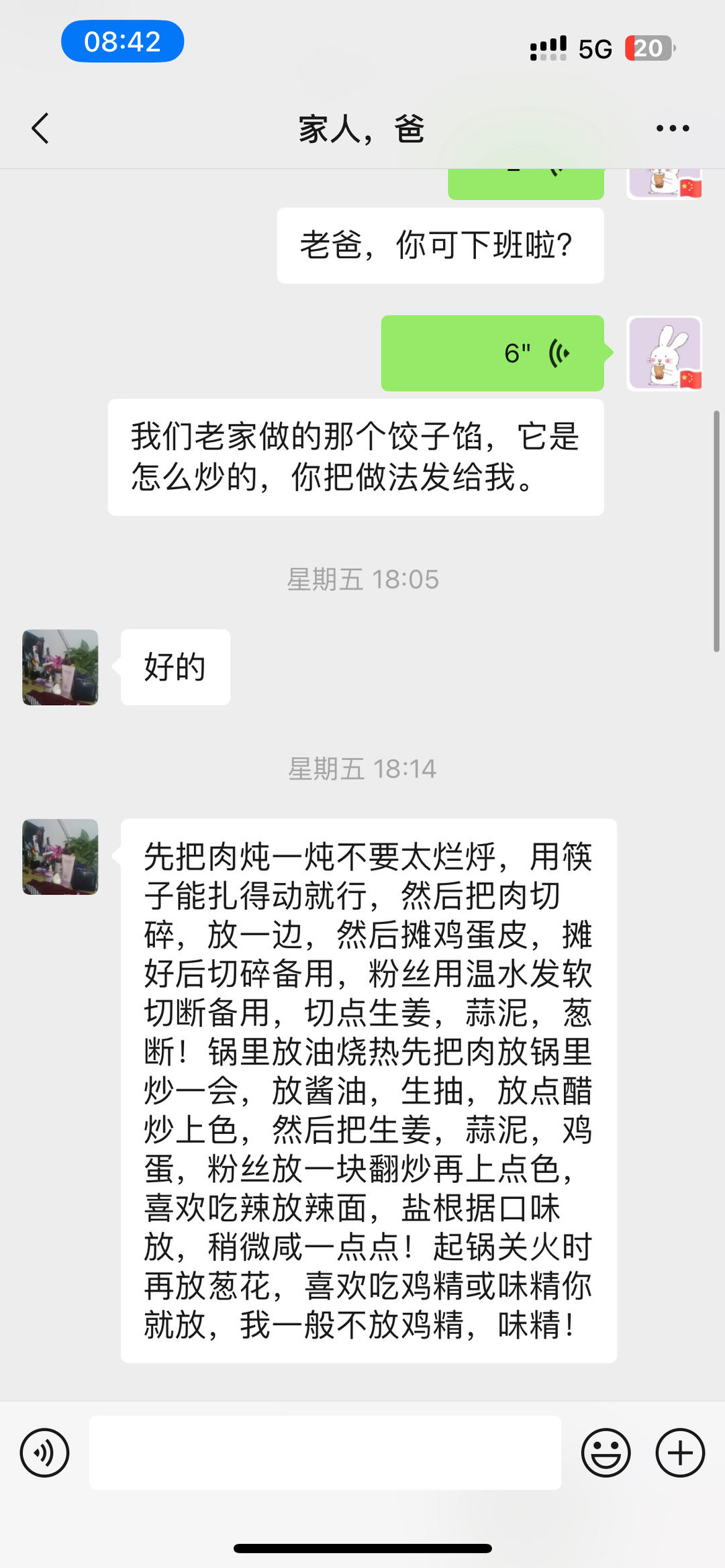Tap the speaker icon on the voice bubble
The width and height of the screenshot is (725, 1568).
(x=559, y=354)
